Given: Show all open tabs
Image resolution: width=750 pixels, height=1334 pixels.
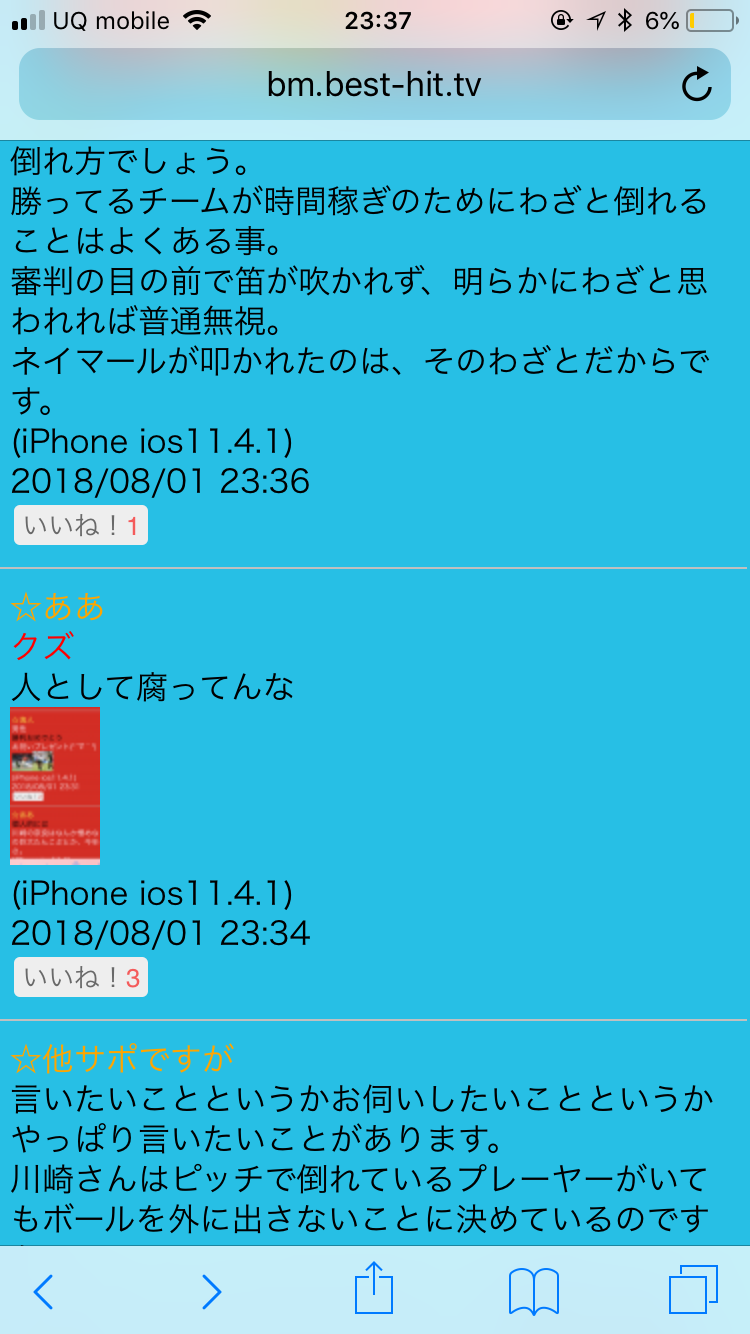Looking at the screenshot, I should click(693, 1290).
